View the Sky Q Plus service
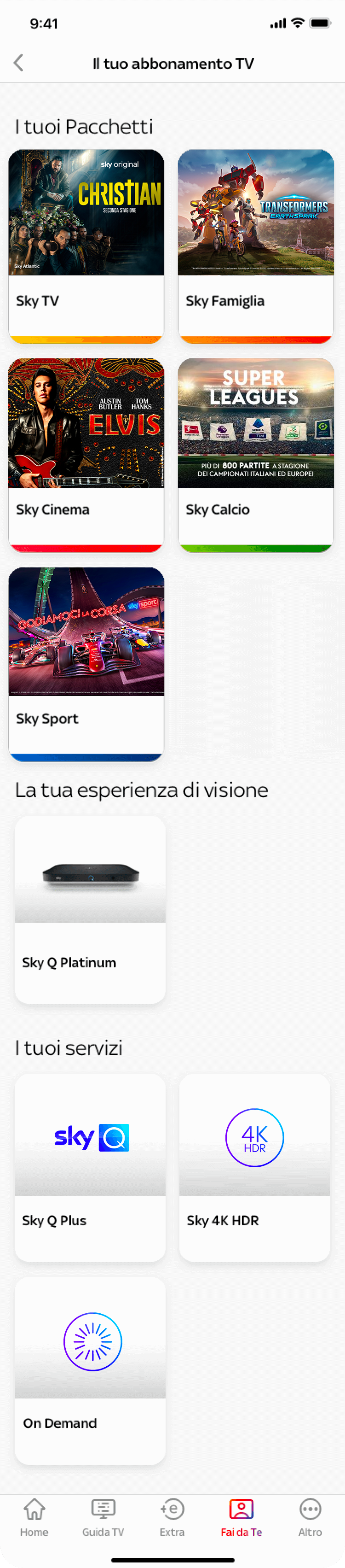 coord(90,1167)
